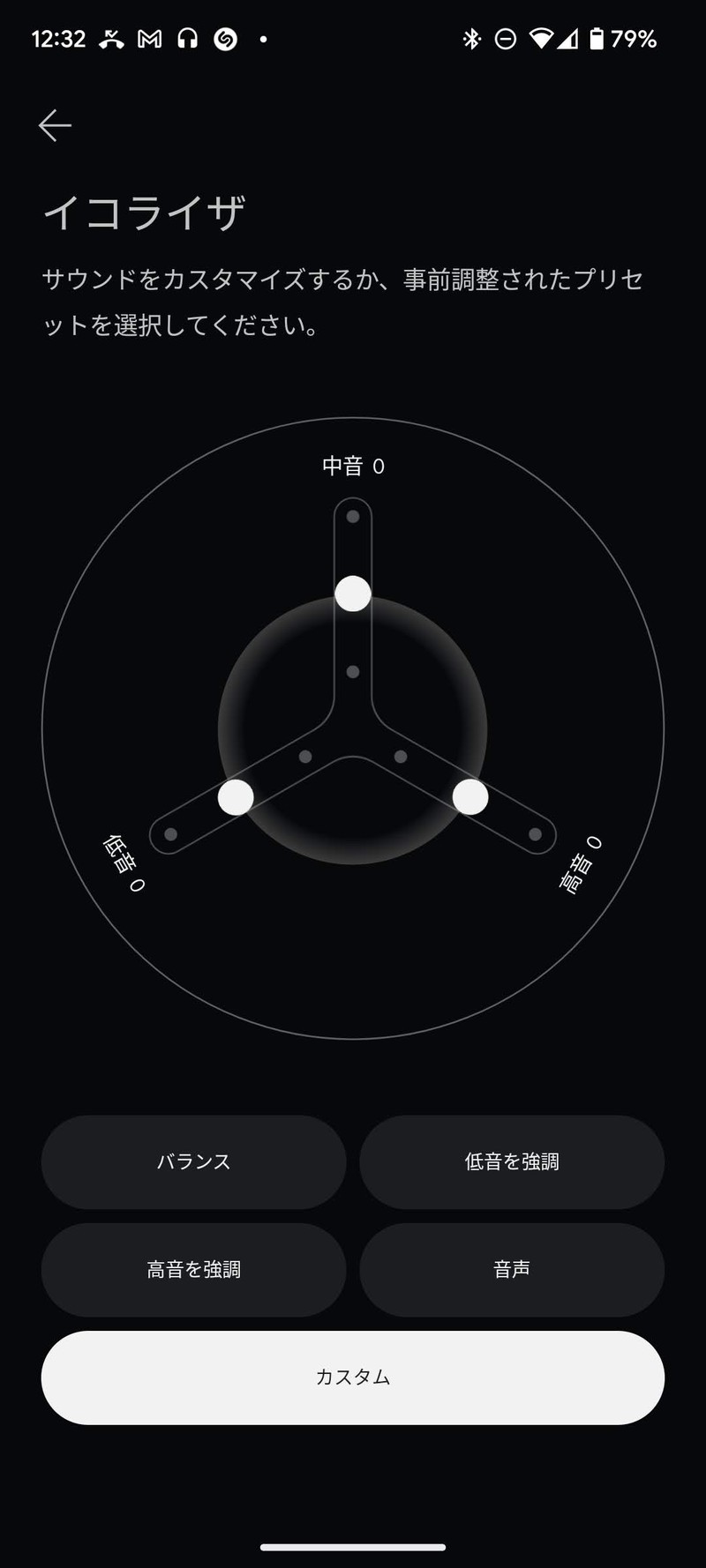Apply the 高音を強調 preset
This screenshot has height=1568, width=706.
tap(193, 1269)
